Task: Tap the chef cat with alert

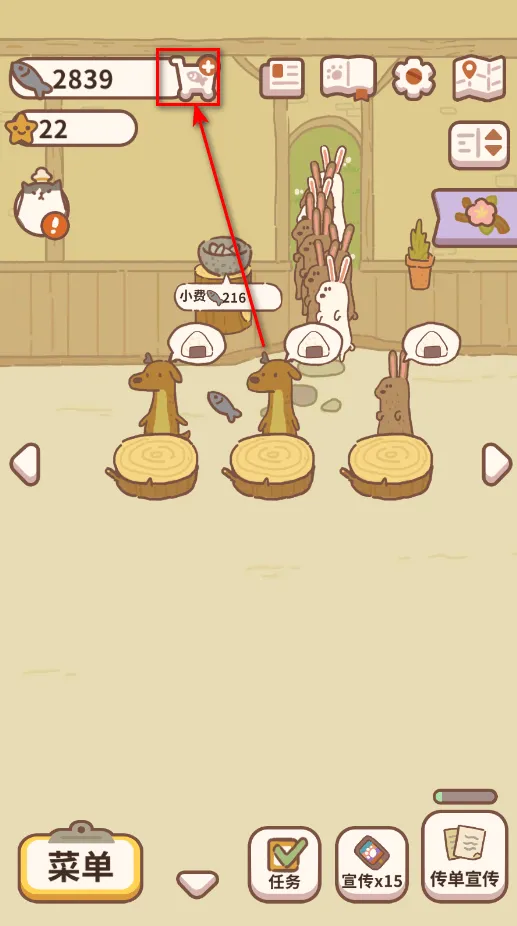Action: 41,204
